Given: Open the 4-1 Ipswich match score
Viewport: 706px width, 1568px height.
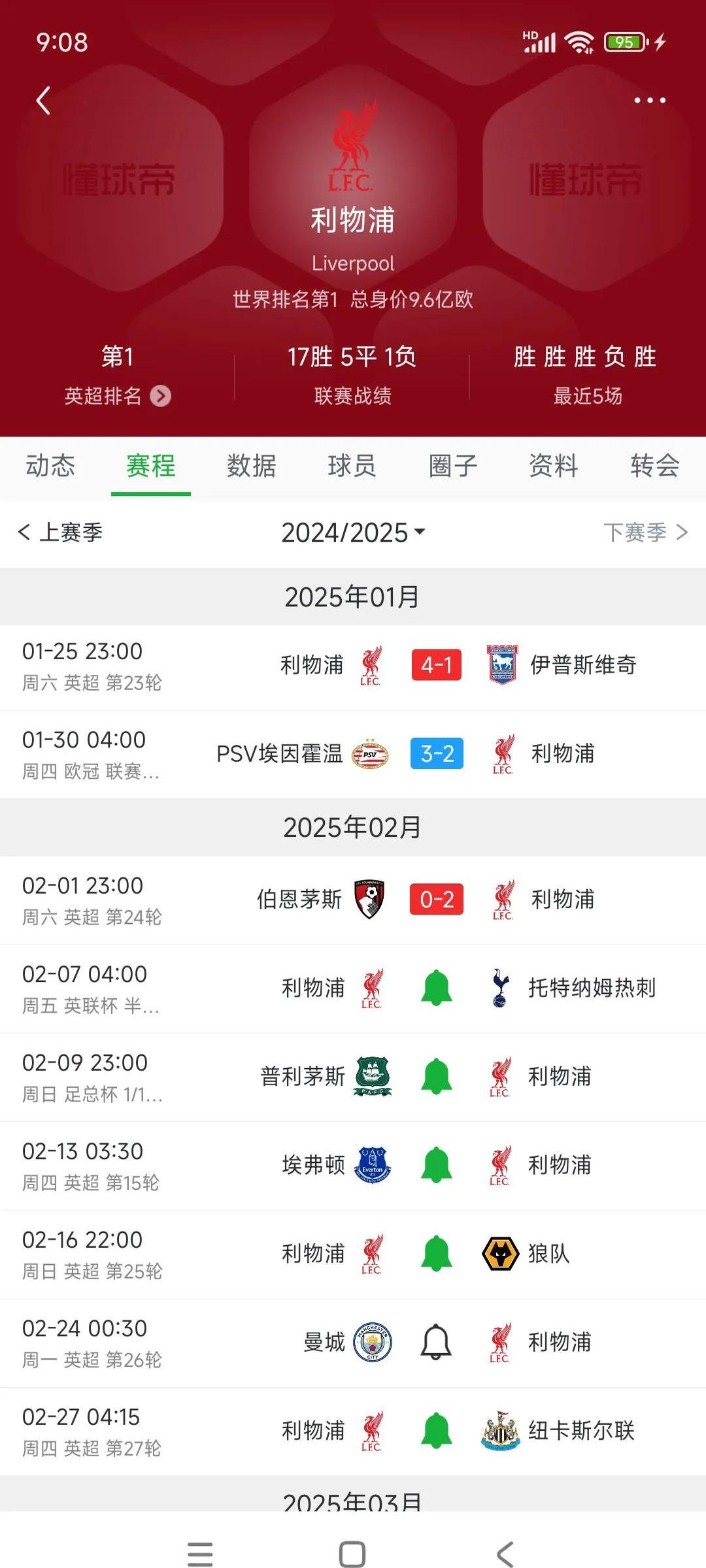Looking at the screenshot, I should (436, 665).
